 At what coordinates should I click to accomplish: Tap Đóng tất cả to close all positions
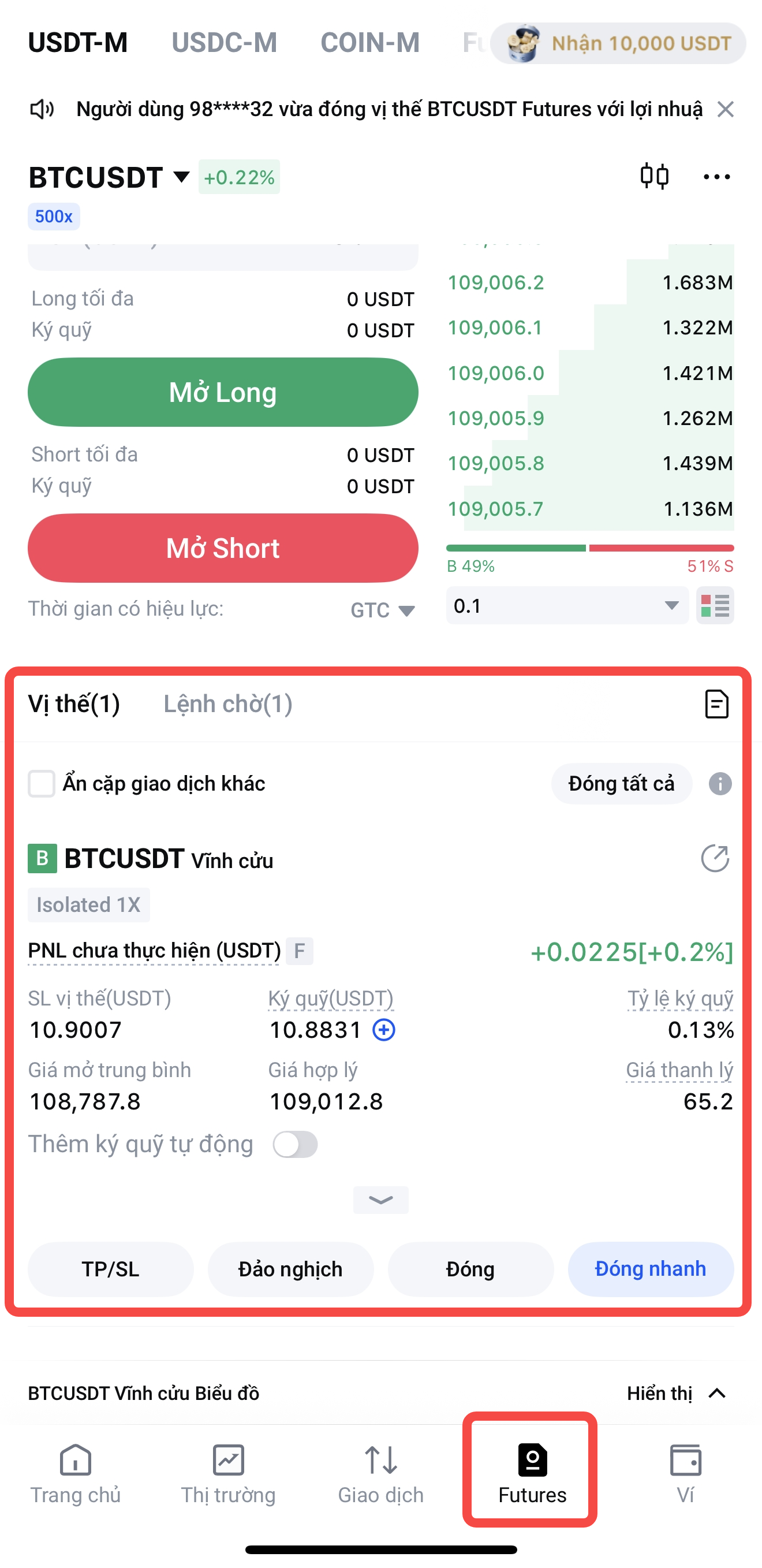pyautogui.click(x=621, y=783)
